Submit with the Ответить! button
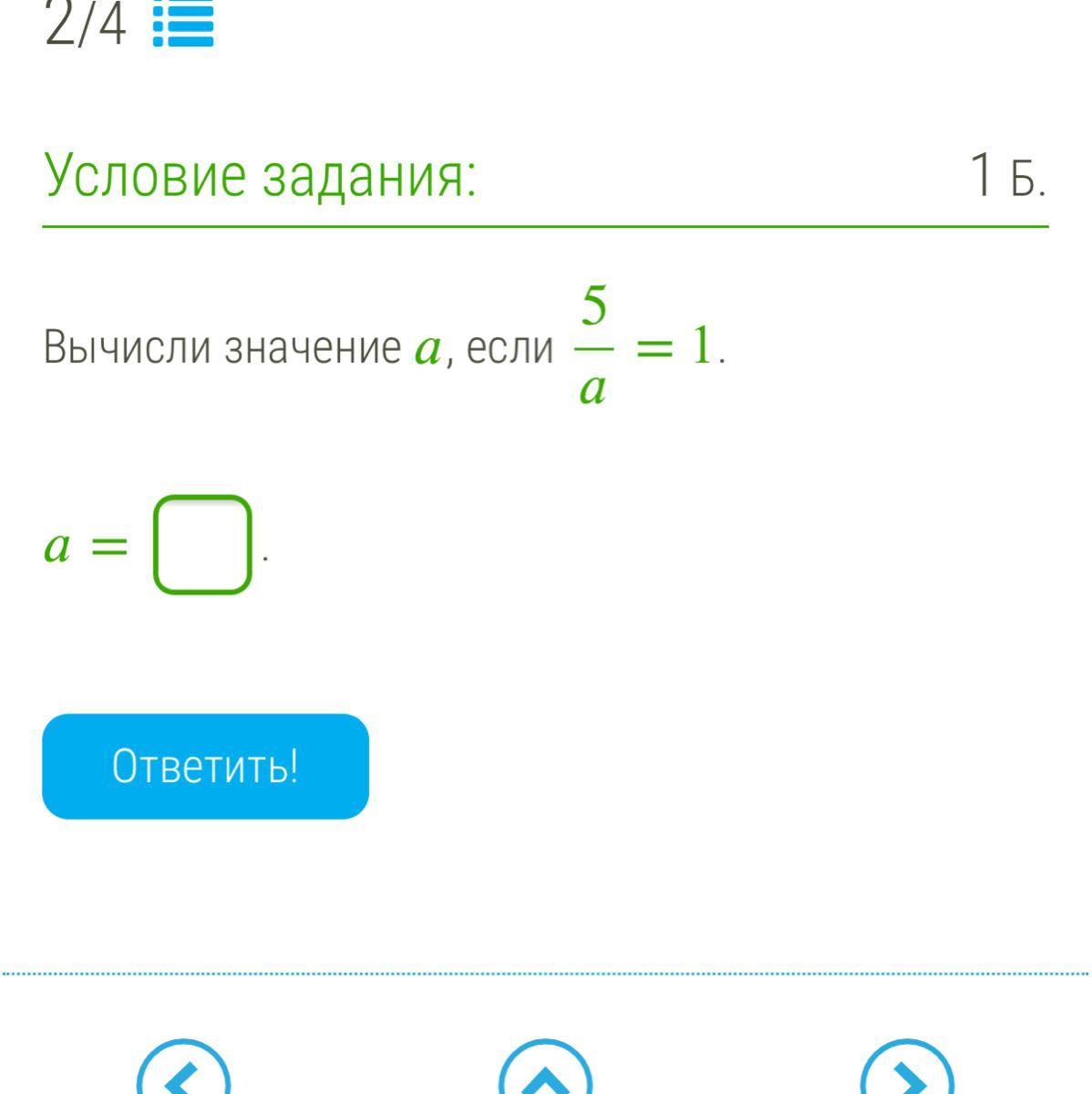1092x1094 pixels. (x=205, y=766)
